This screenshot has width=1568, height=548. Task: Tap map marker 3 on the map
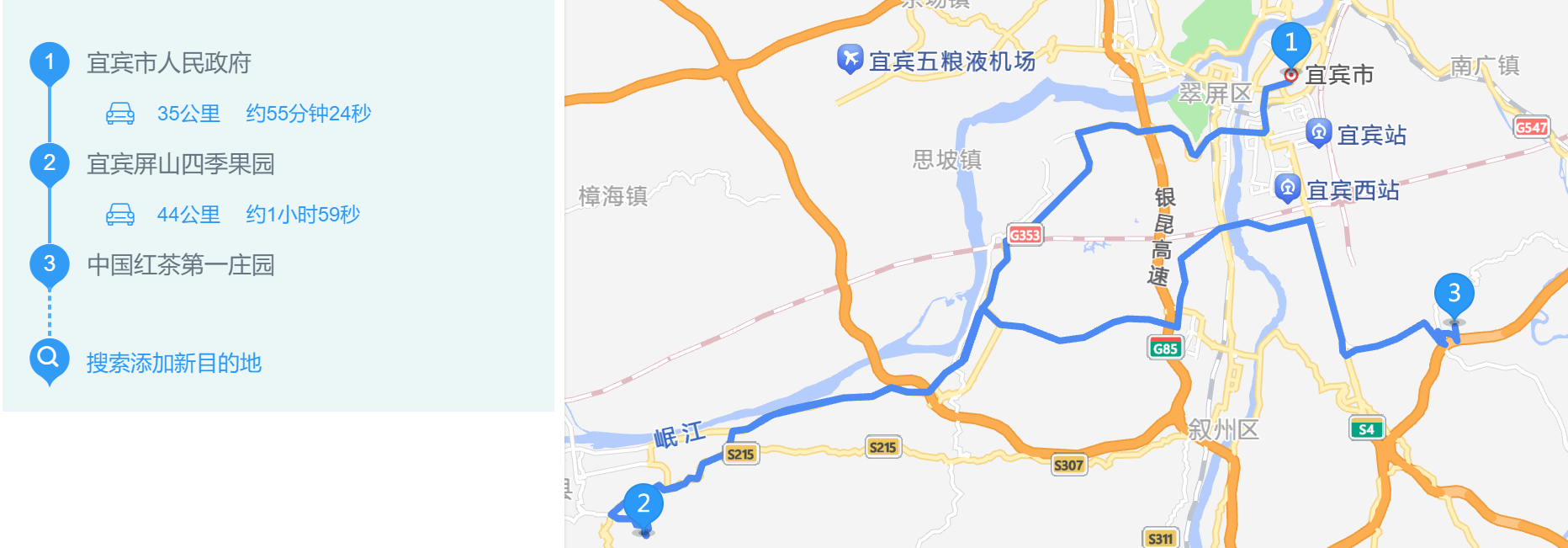pyautogui.click(x=1454, y=294)
